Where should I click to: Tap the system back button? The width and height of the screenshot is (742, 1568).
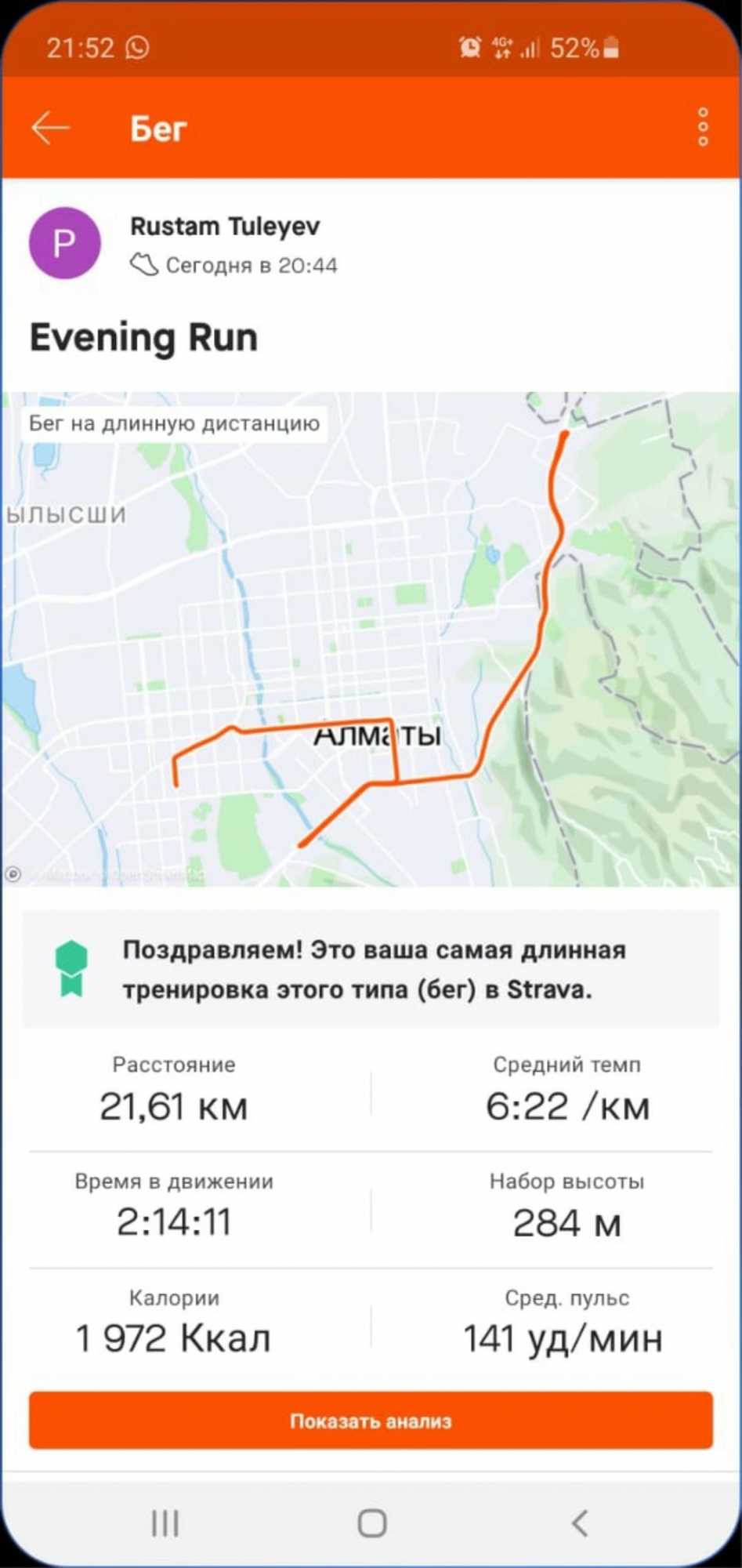pyautogui.click(x=580, y=1523)
